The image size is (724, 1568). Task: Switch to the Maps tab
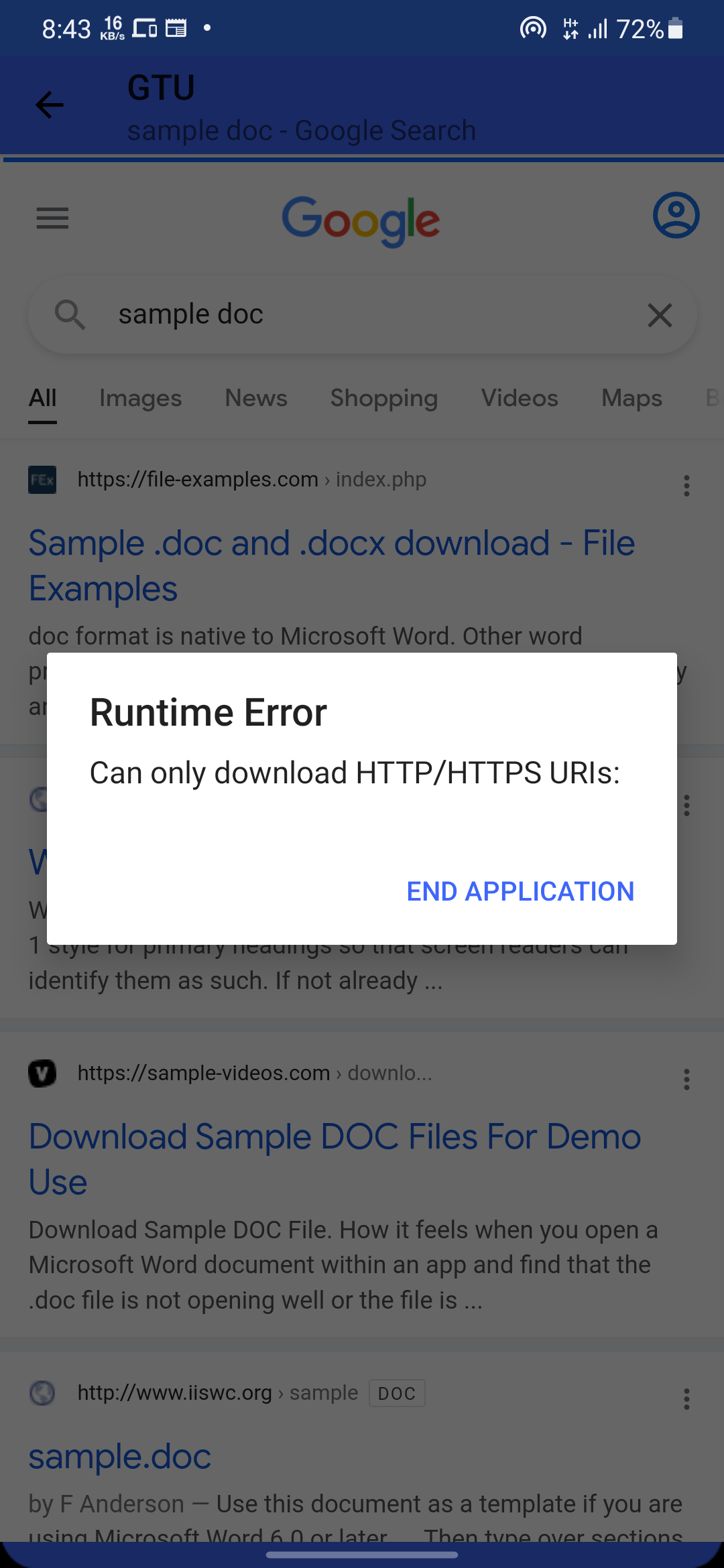pos(631,398)
